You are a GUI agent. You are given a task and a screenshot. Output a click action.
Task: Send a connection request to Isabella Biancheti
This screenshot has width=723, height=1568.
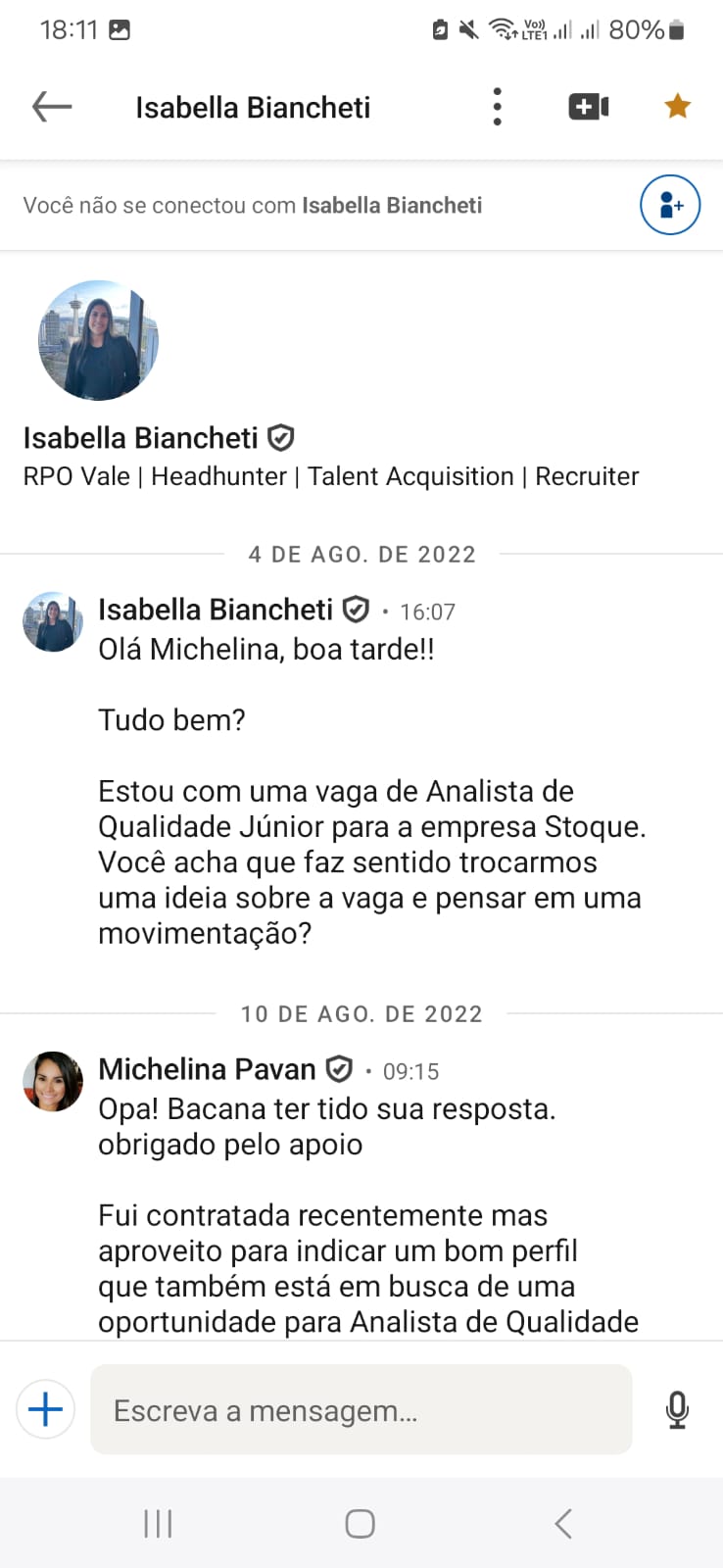click(x=670, y=205)
